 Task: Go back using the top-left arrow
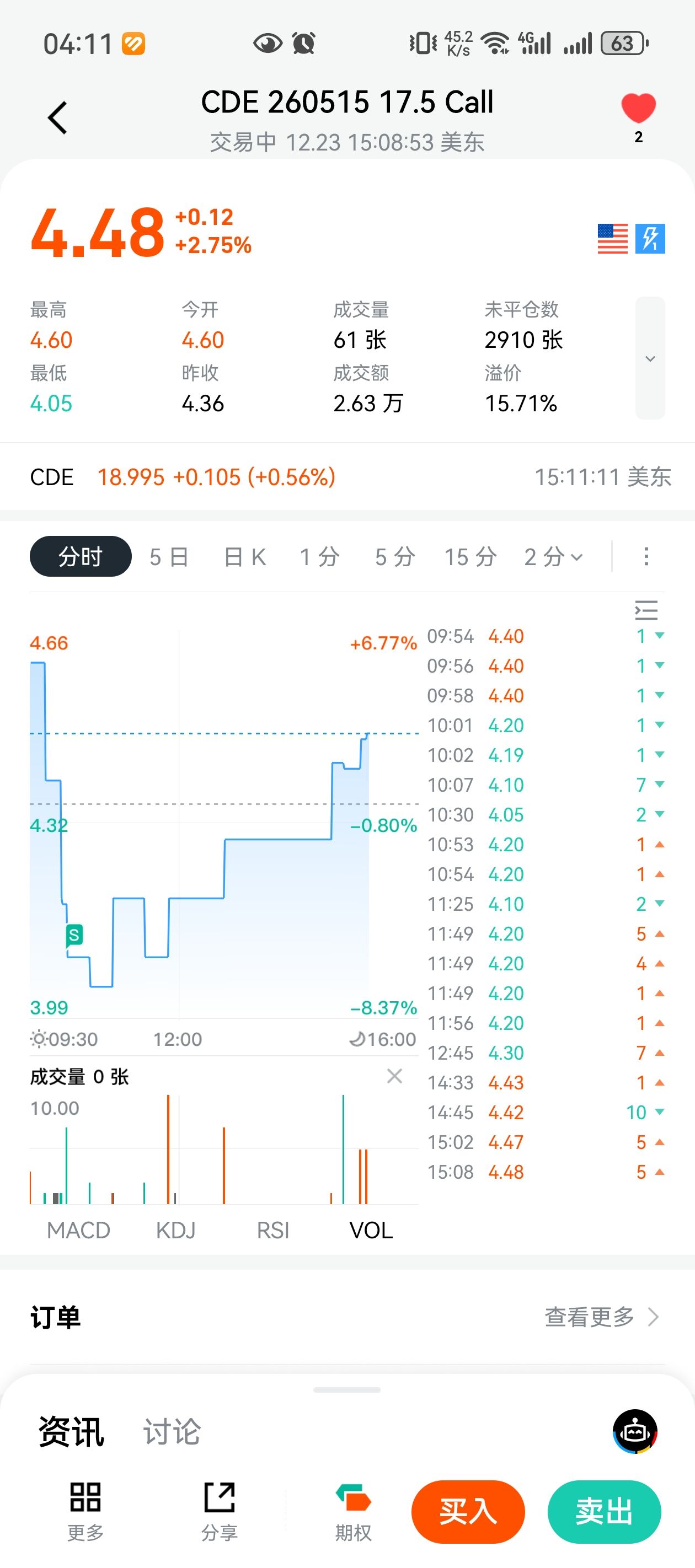[x=57, y=117]
